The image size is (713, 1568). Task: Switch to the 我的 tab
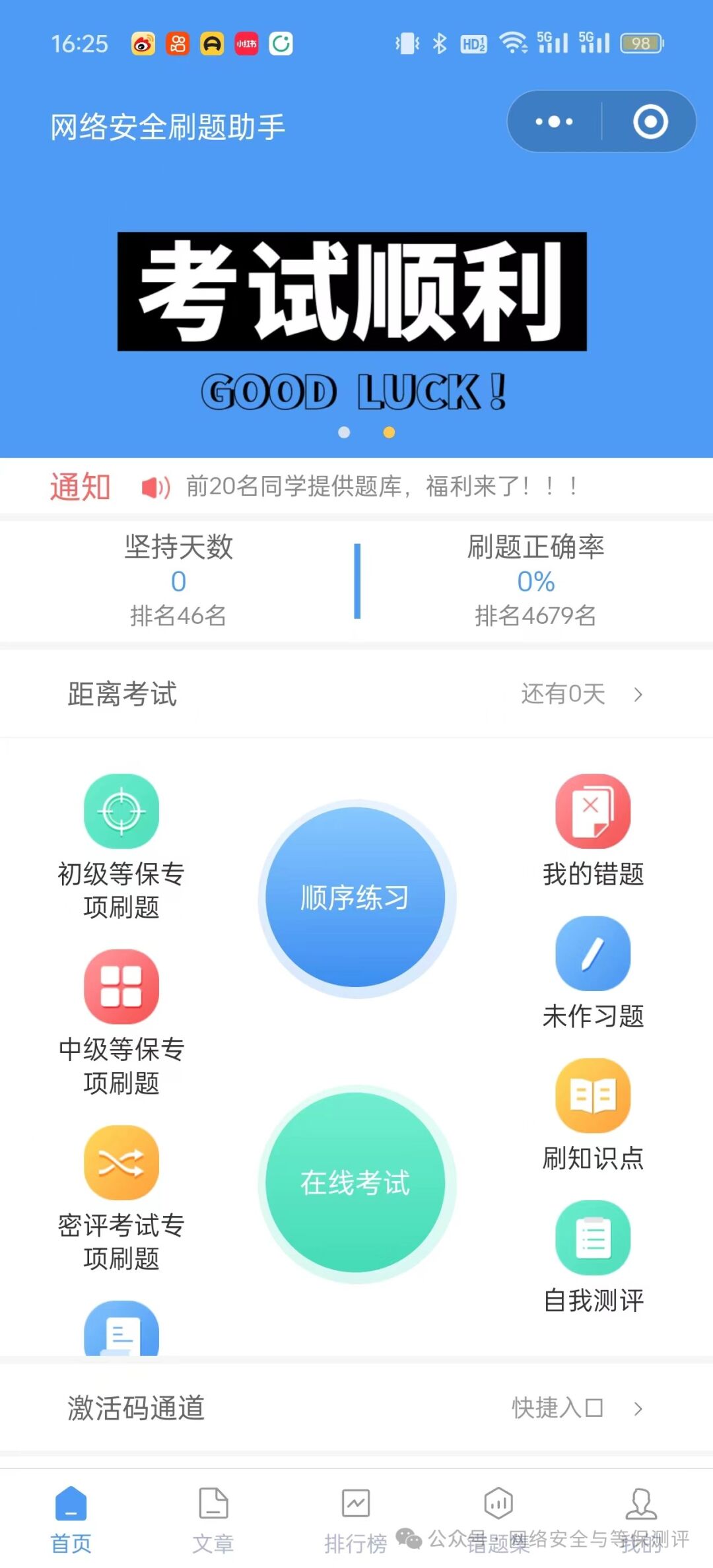[x=641, y=1518]
